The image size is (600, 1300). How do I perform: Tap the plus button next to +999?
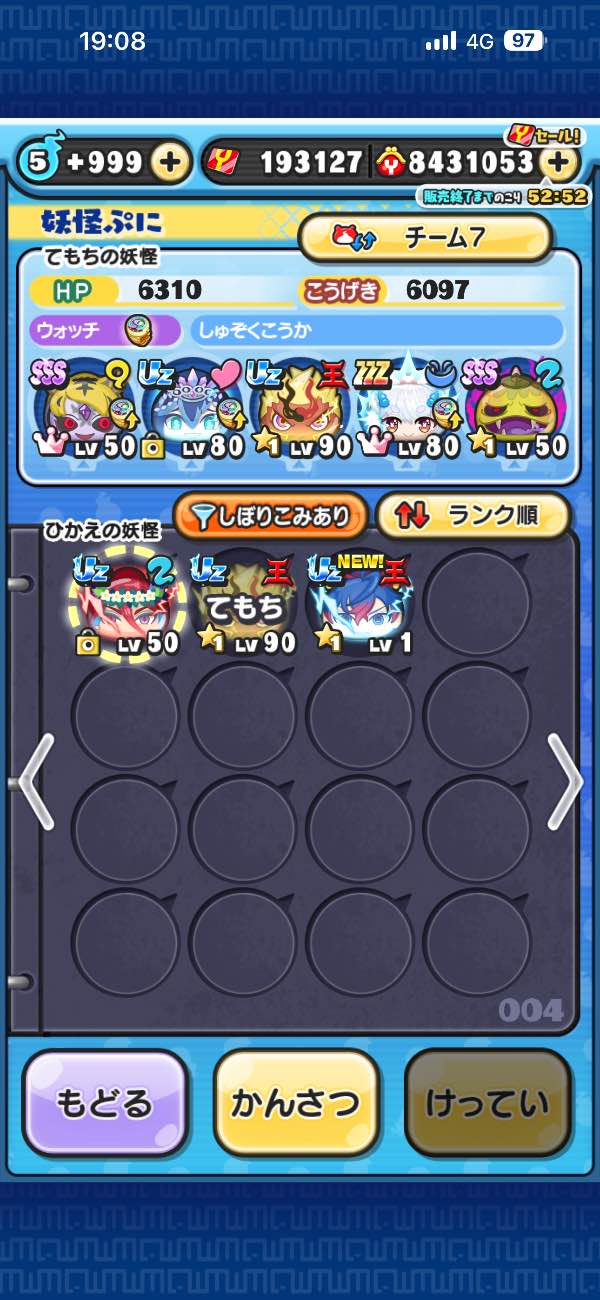coord(171,163)
